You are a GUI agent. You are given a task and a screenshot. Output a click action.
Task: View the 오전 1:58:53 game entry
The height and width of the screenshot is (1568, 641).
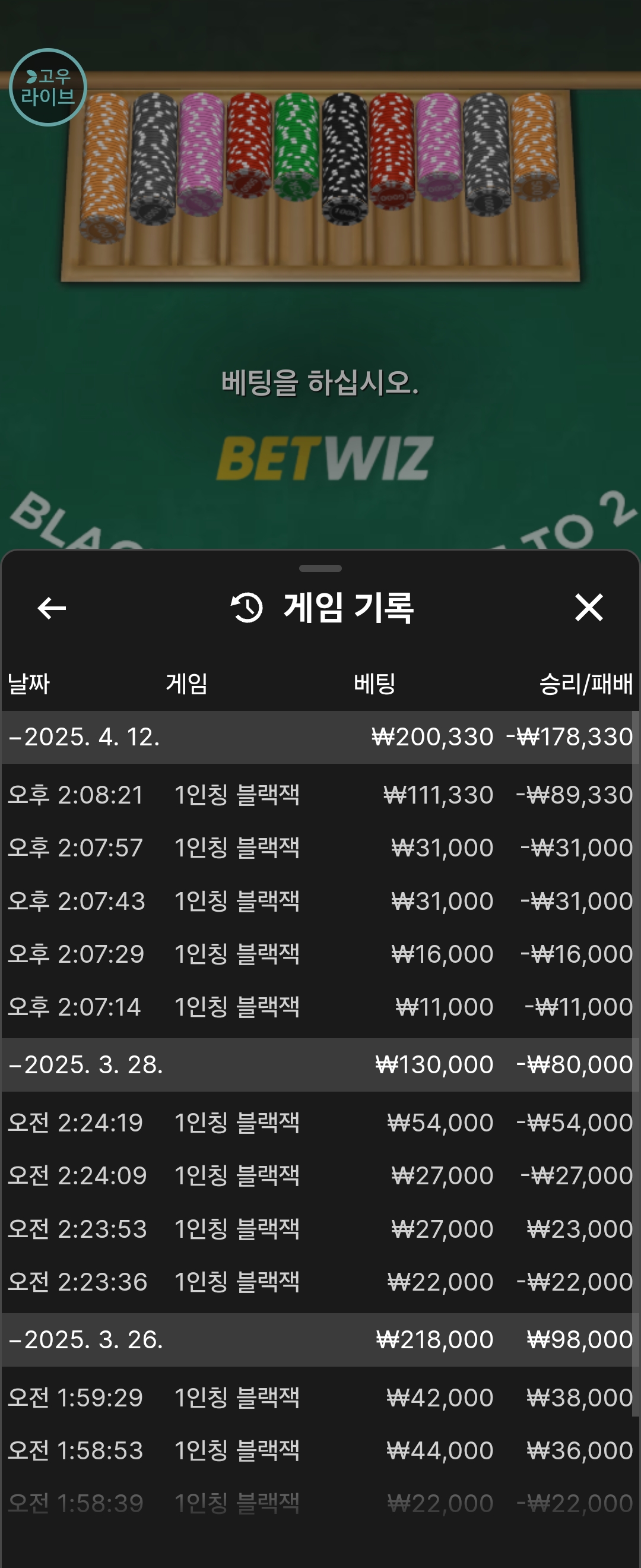coord(320,1450)
